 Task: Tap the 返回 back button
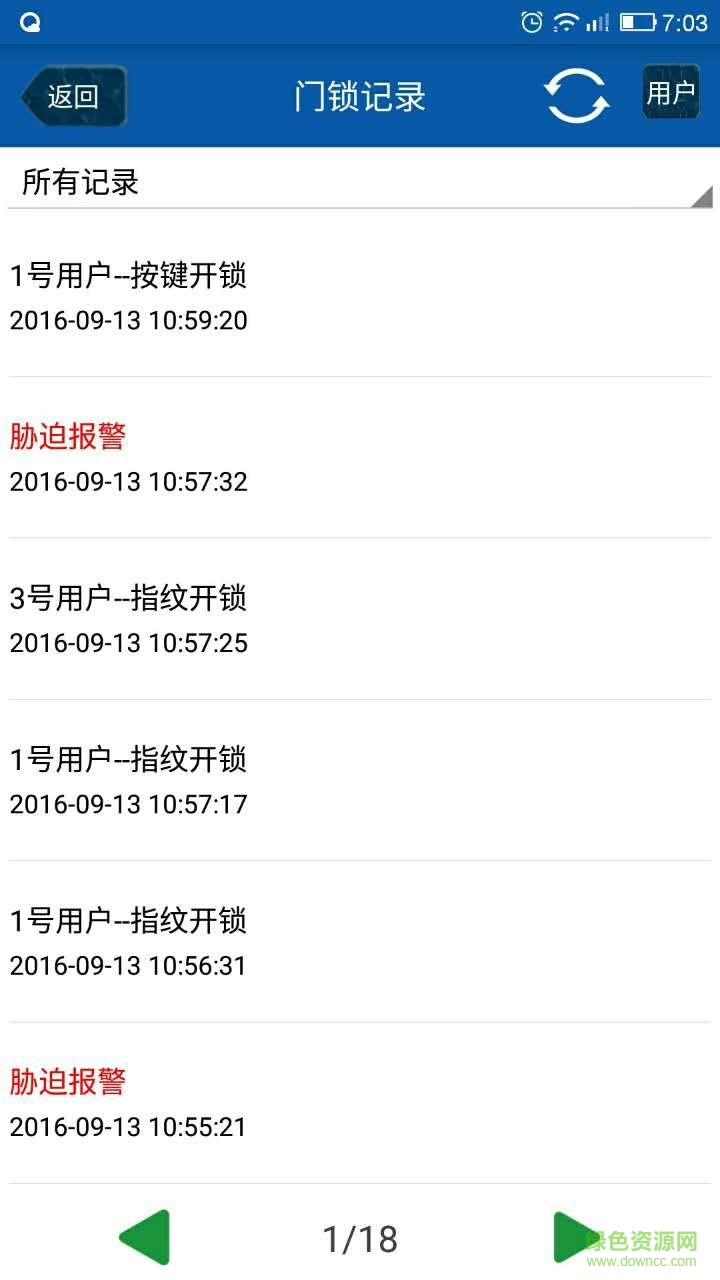(x=73, y=96)
